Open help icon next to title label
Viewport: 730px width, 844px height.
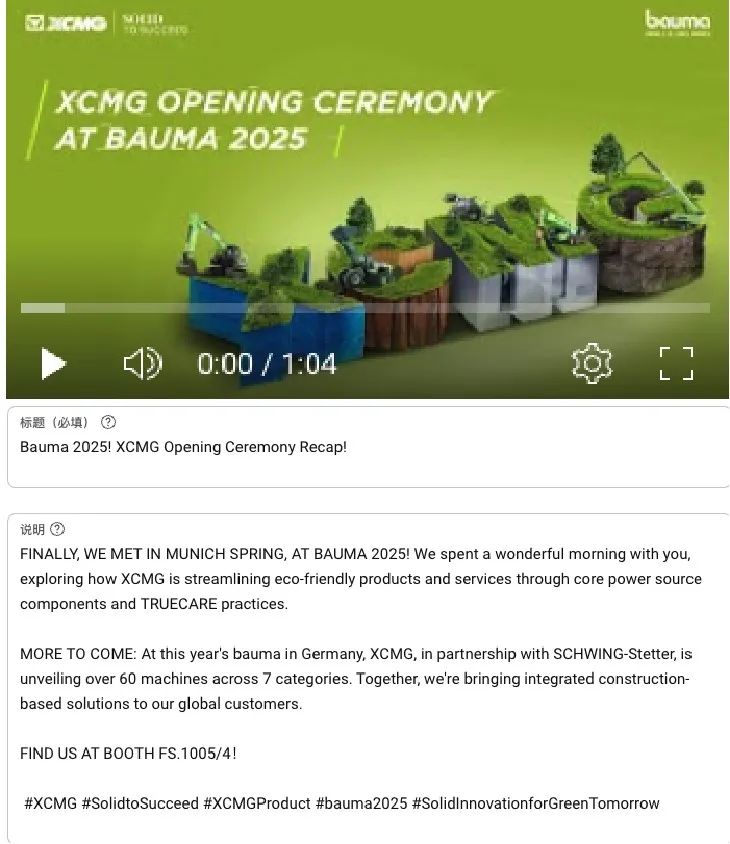[109, 422]
